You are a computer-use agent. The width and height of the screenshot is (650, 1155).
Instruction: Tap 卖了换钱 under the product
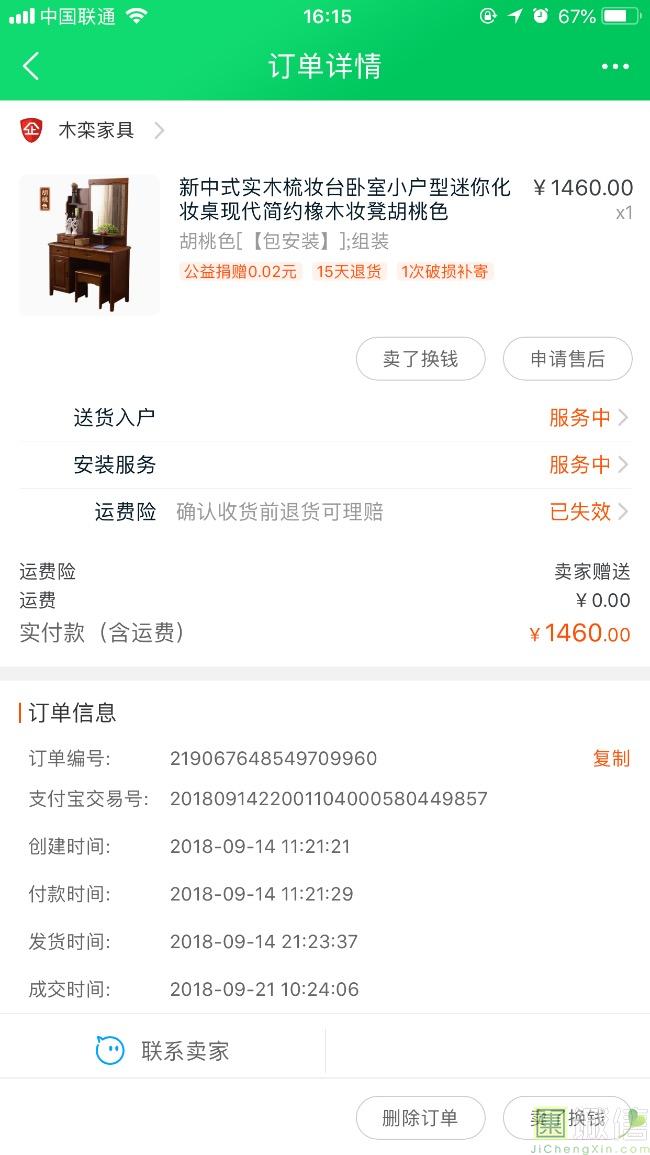420,359
